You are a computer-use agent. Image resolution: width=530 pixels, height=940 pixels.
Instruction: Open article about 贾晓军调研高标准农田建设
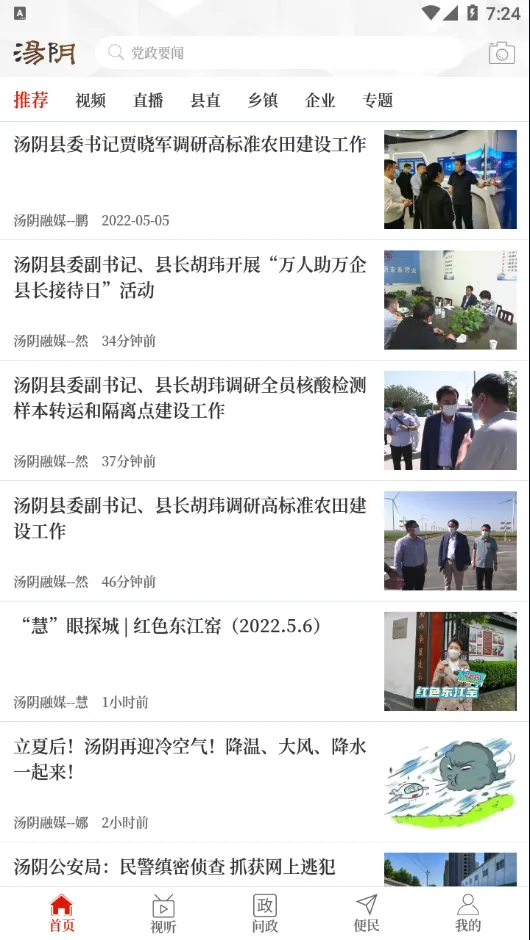[x=265, y=180]
